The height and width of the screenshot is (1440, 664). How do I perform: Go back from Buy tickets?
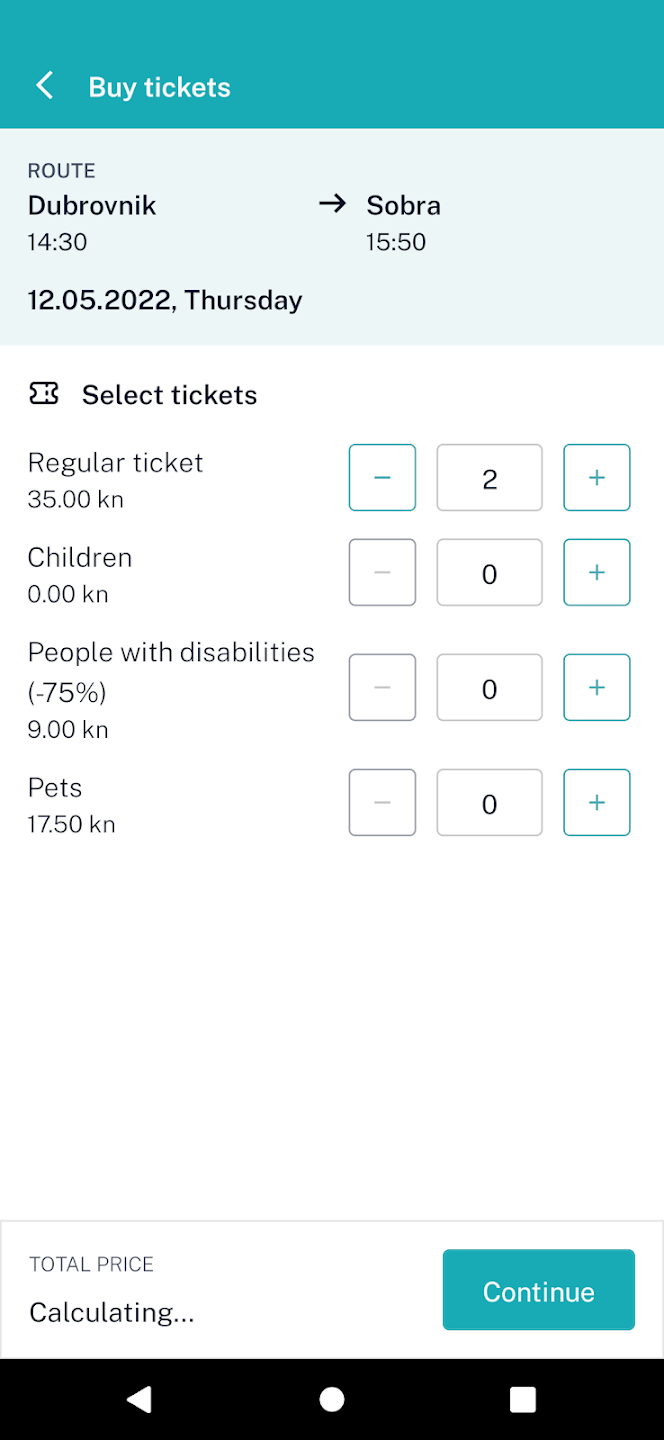click(45, 86)
